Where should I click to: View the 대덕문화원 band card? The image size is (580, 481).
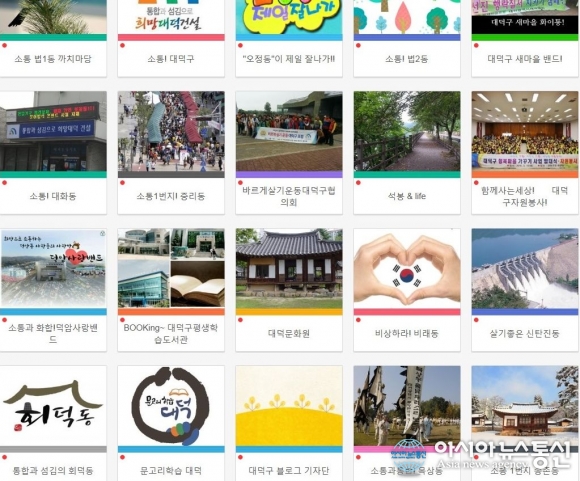point(289,290)
